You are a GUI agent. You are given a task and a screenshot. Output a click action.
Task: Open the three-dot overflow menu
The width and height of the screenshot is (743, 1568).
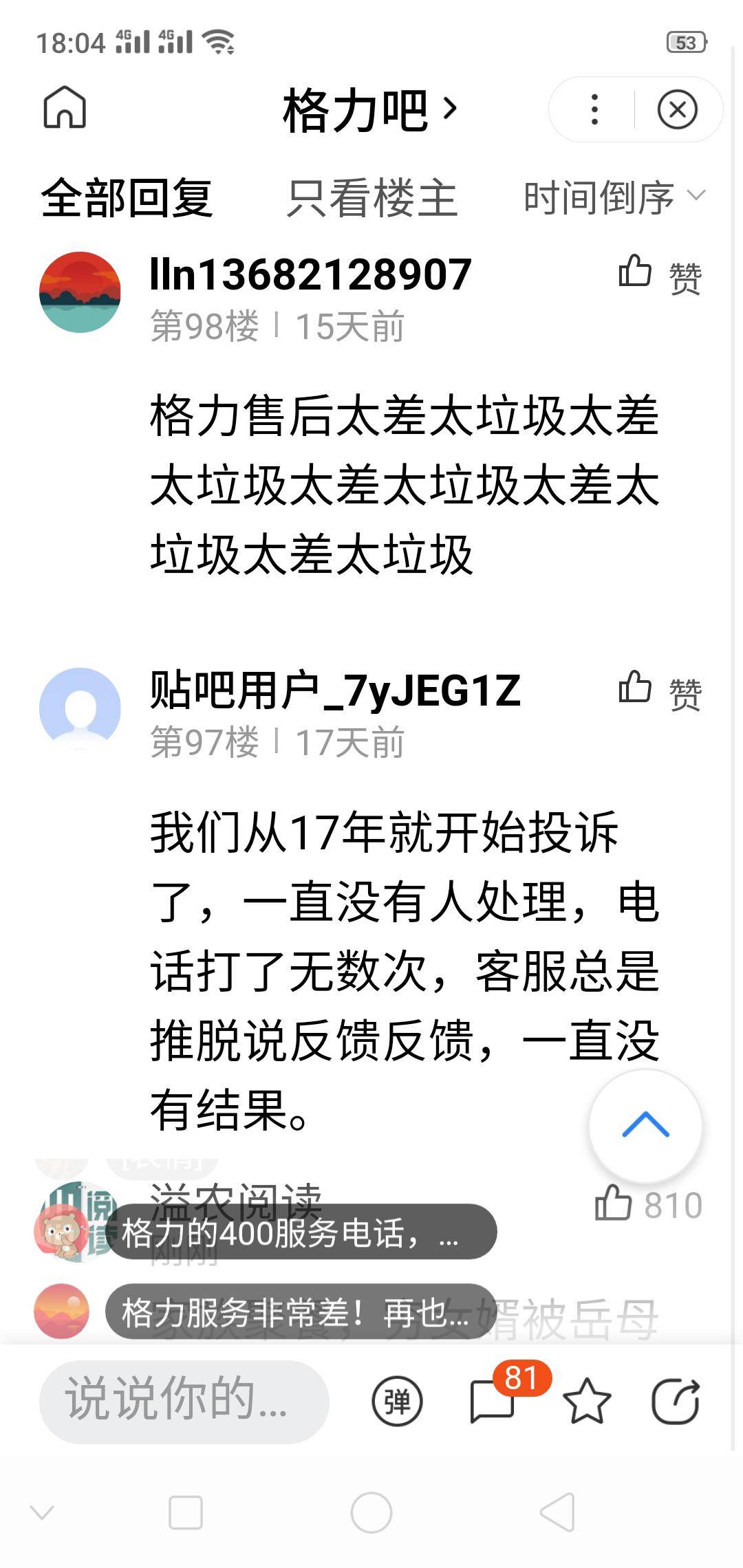pyautogui.click(x=594, y=109)
